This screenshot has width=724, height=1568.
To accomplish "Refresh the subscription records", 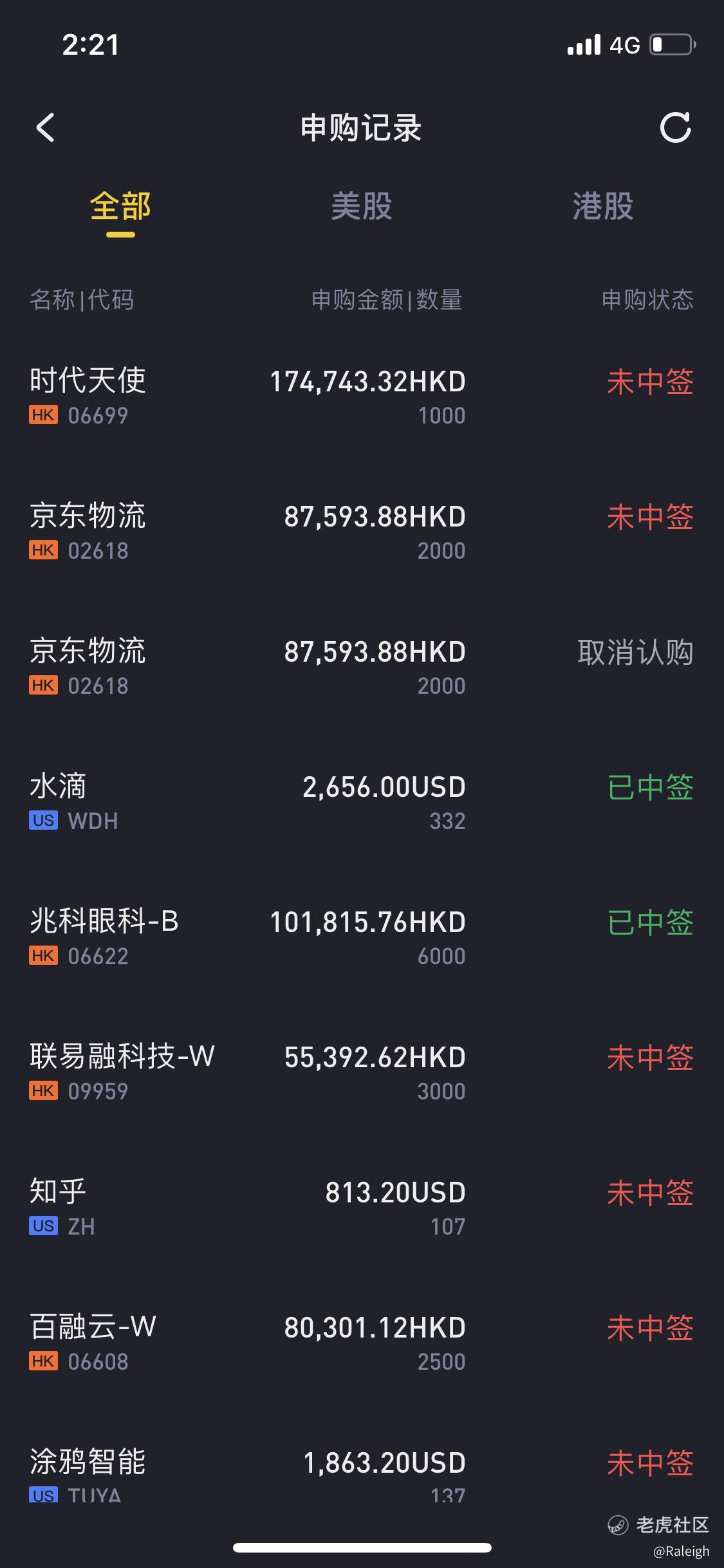I will (x=676, y=127).
